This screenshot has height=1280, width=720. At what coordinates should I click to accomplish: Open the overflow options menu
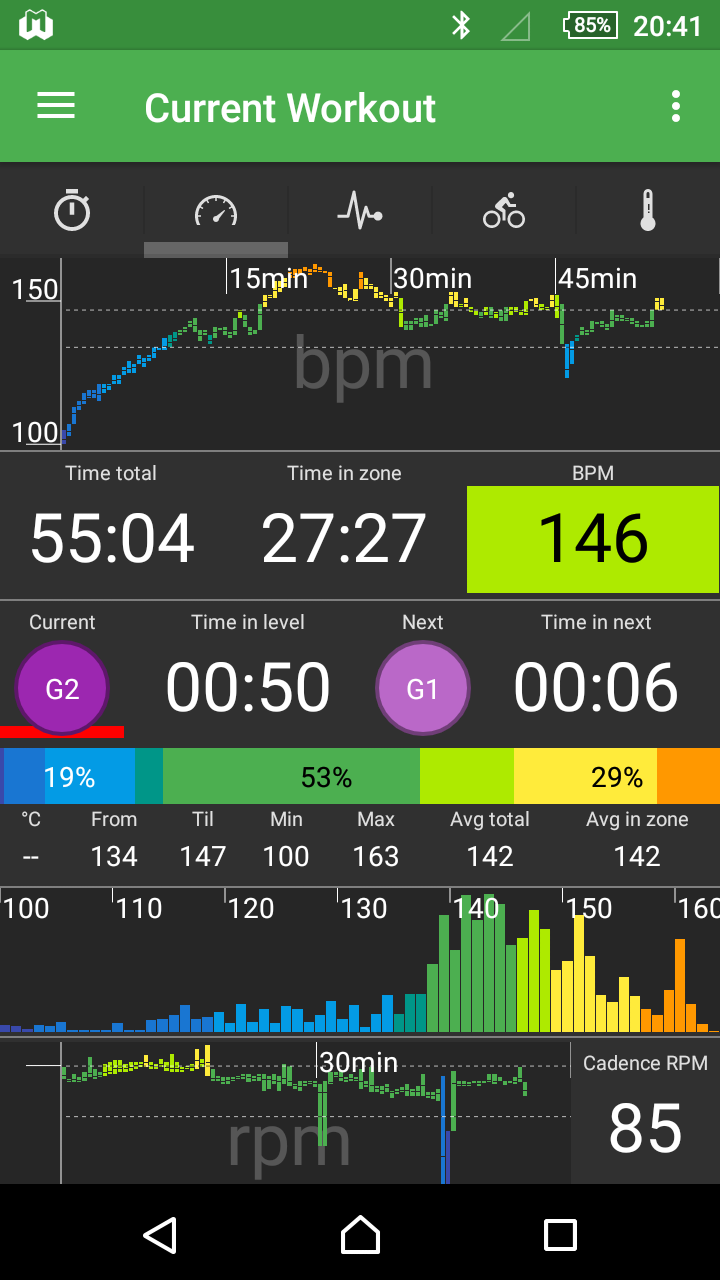click(676, 106)
